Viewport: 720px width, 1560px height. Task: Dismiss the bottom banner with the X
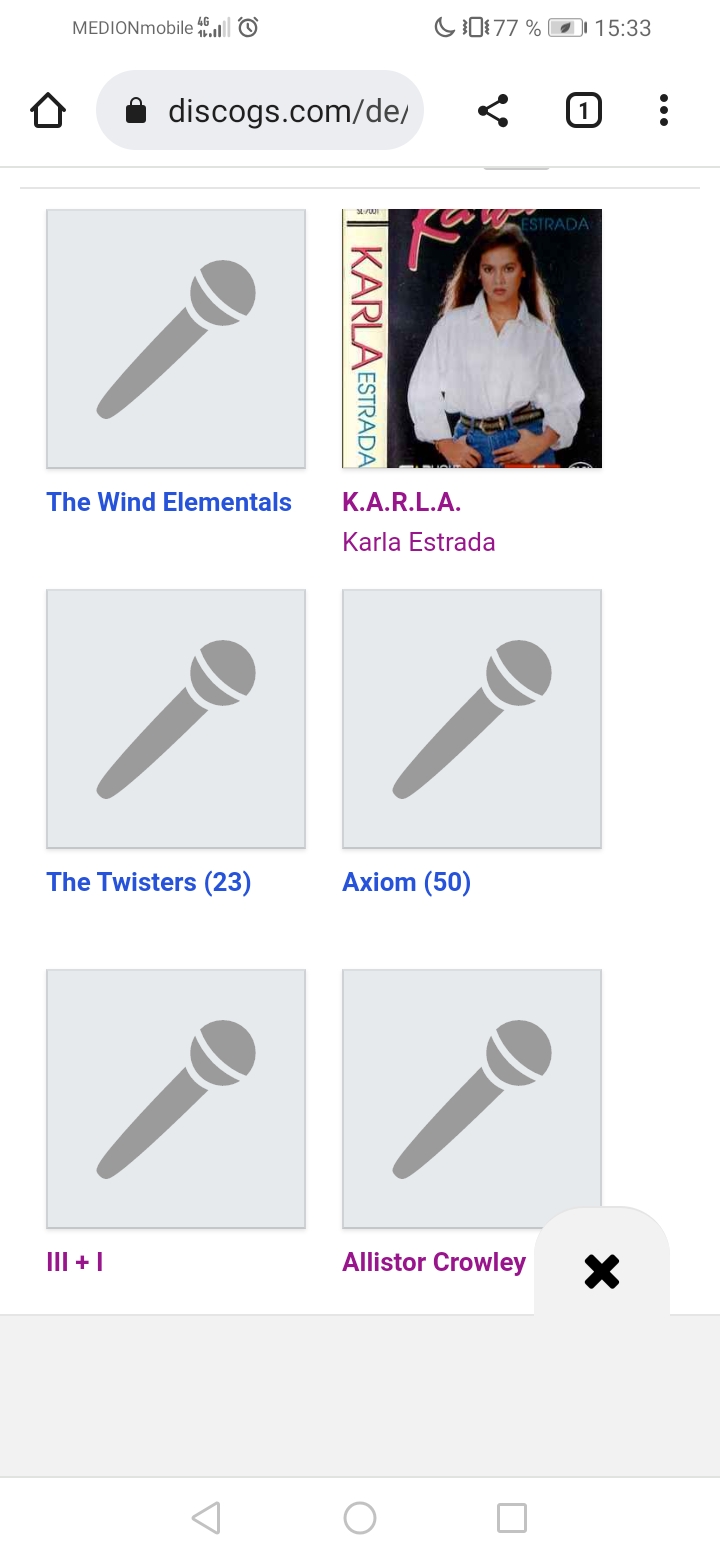coord(602,1271)
